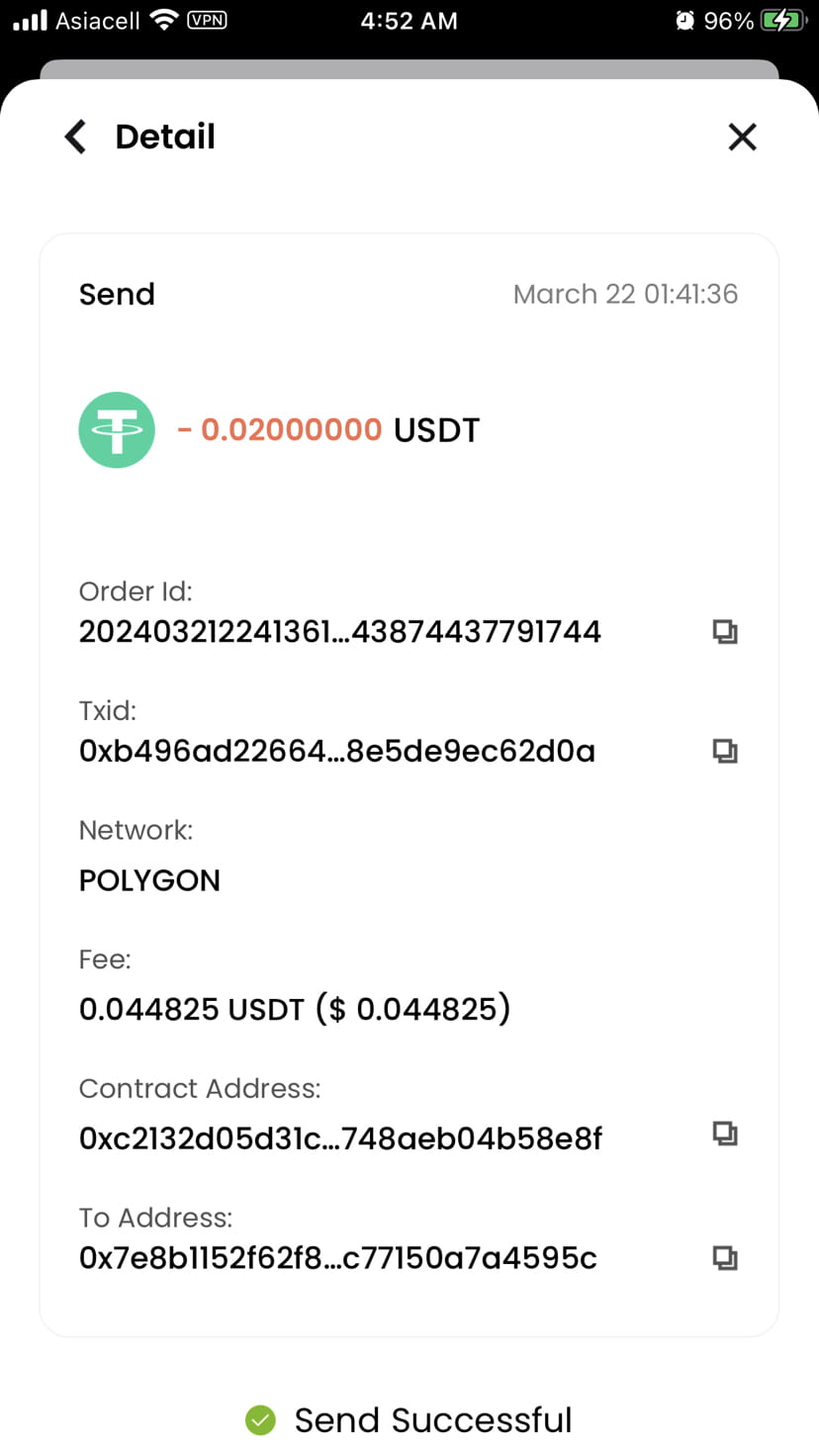Copy the transaction Txid
Screen dimensions: 819x1456
[x=725, y=751]
